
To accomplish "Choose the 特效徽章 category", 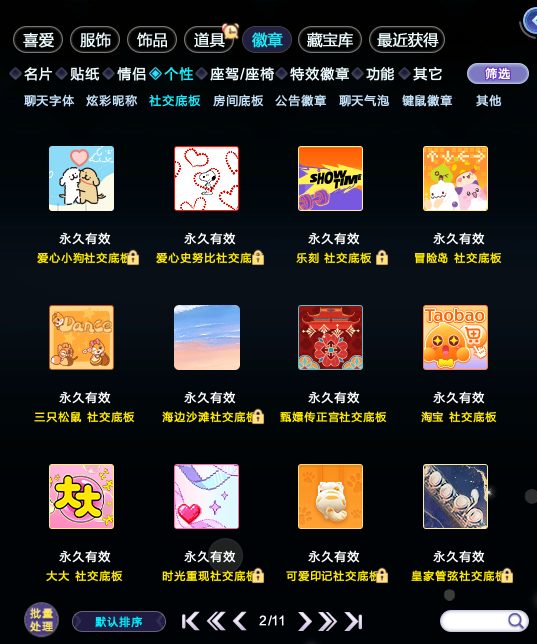I will pos(320,74).
